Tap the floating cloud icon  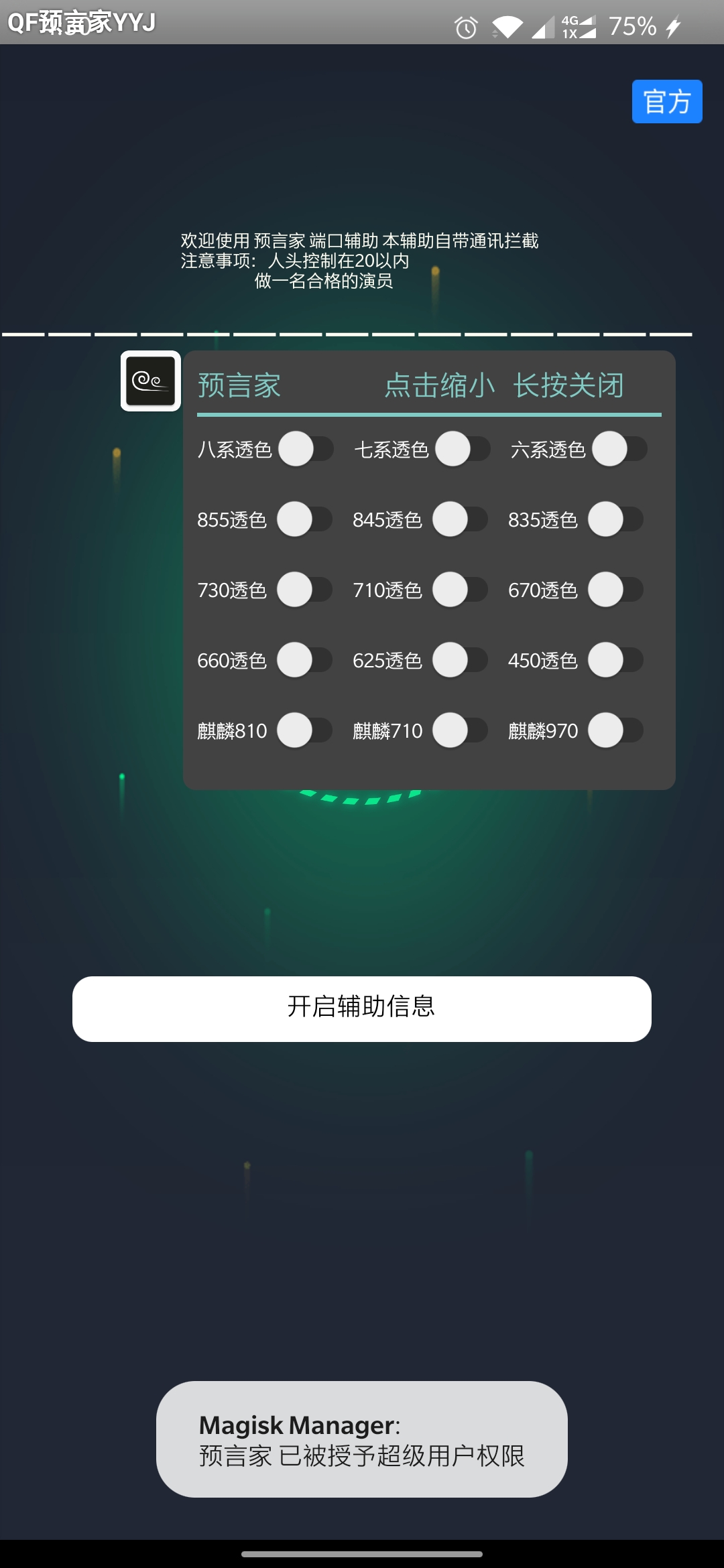[x=151, y=381]
